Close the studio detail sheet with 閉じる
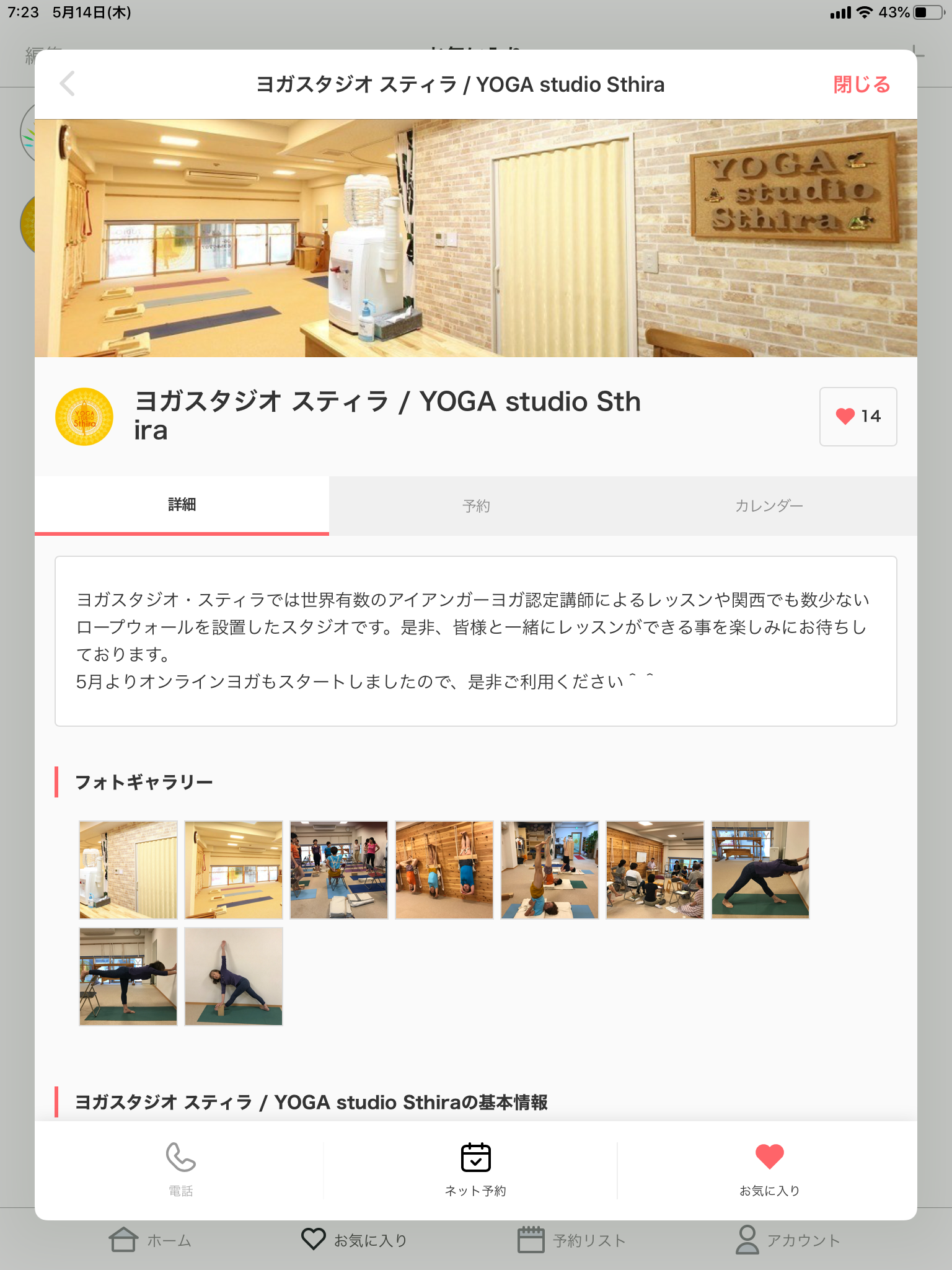 [861, 84]
